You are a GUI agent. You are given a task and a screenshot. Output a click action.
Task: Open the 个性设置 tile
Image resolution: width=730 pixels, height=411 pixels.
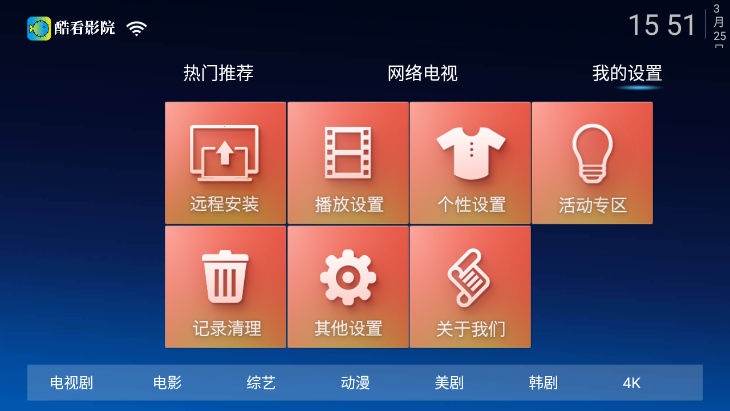click(470, 163)
